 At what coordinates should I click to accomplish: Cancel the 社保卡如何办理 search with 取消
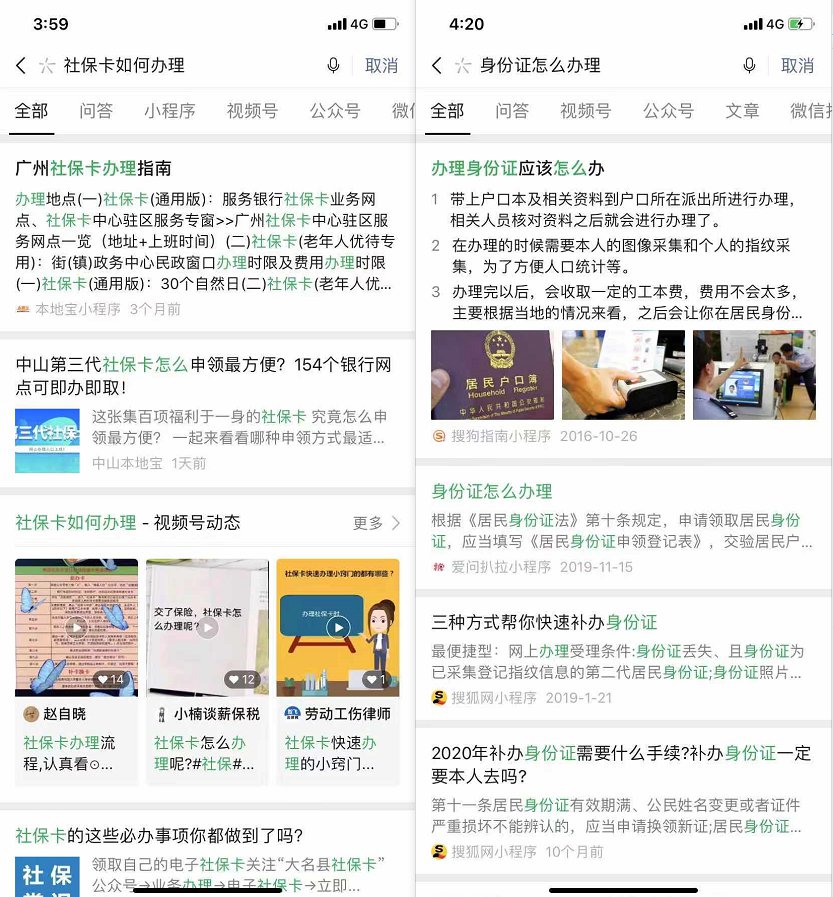pos(381,66)
